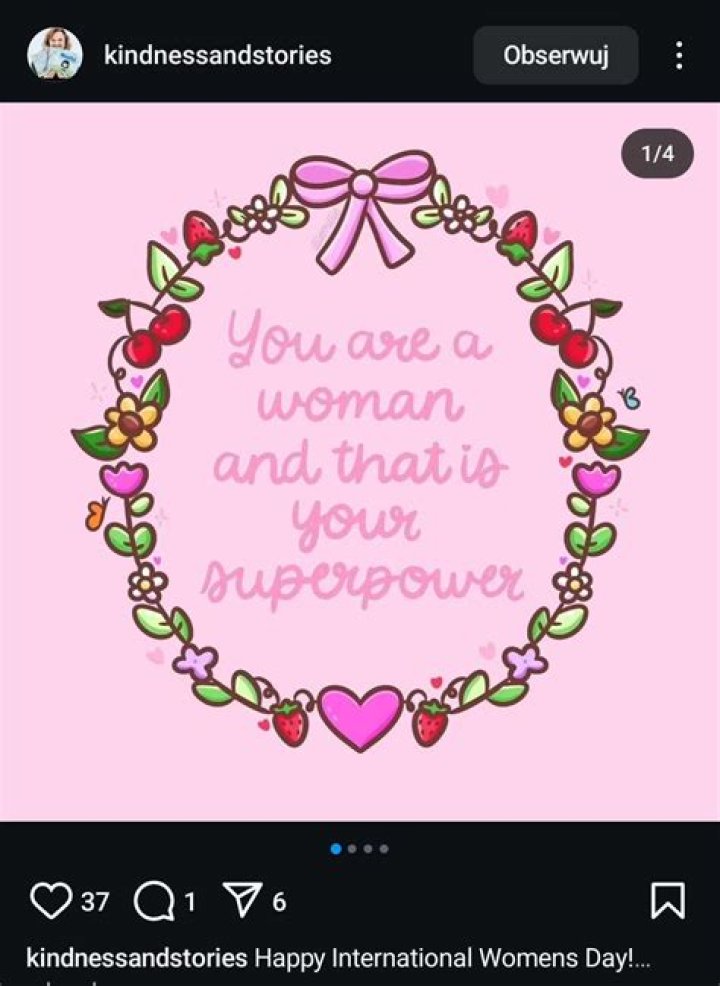Open the three-dot overflow menu
Viewport: 720px width, 986px height.
(x=679, y=55)
